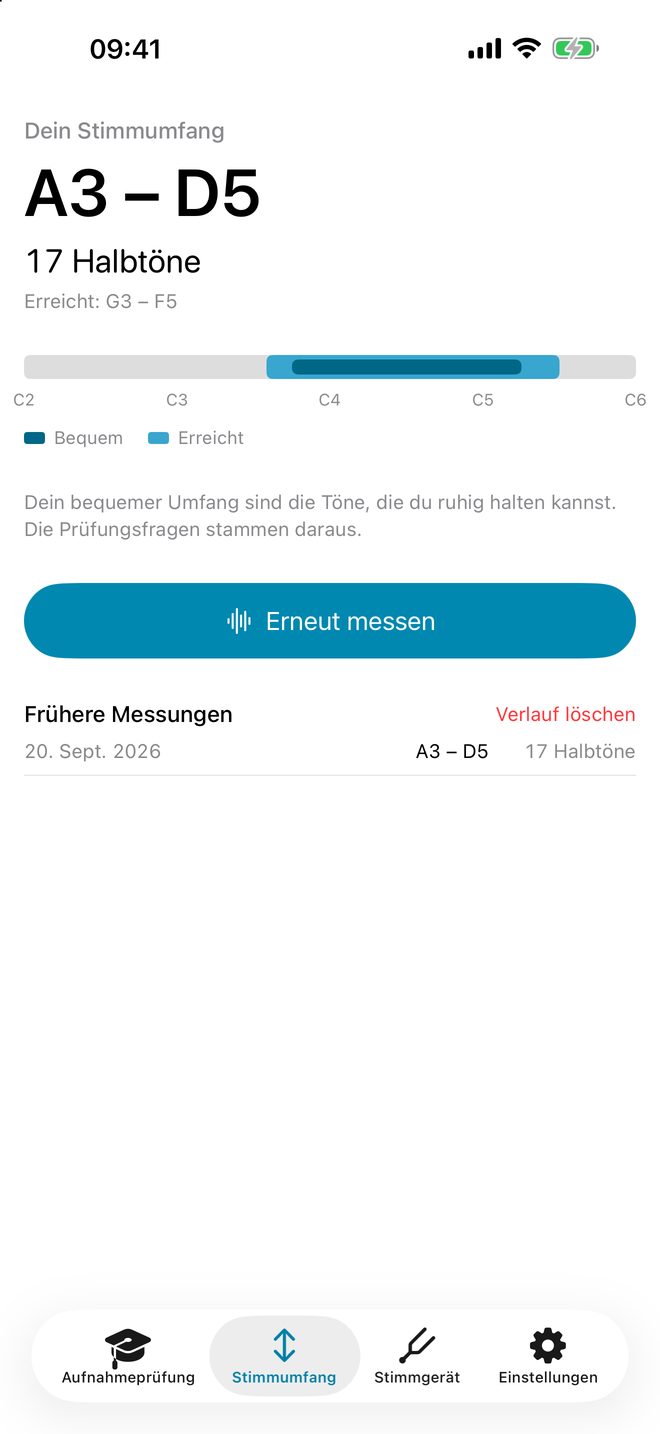Switch to the Aufnahmeprüfung tab
Viewport: 660px width, 1434px height.
point(128,1357)
